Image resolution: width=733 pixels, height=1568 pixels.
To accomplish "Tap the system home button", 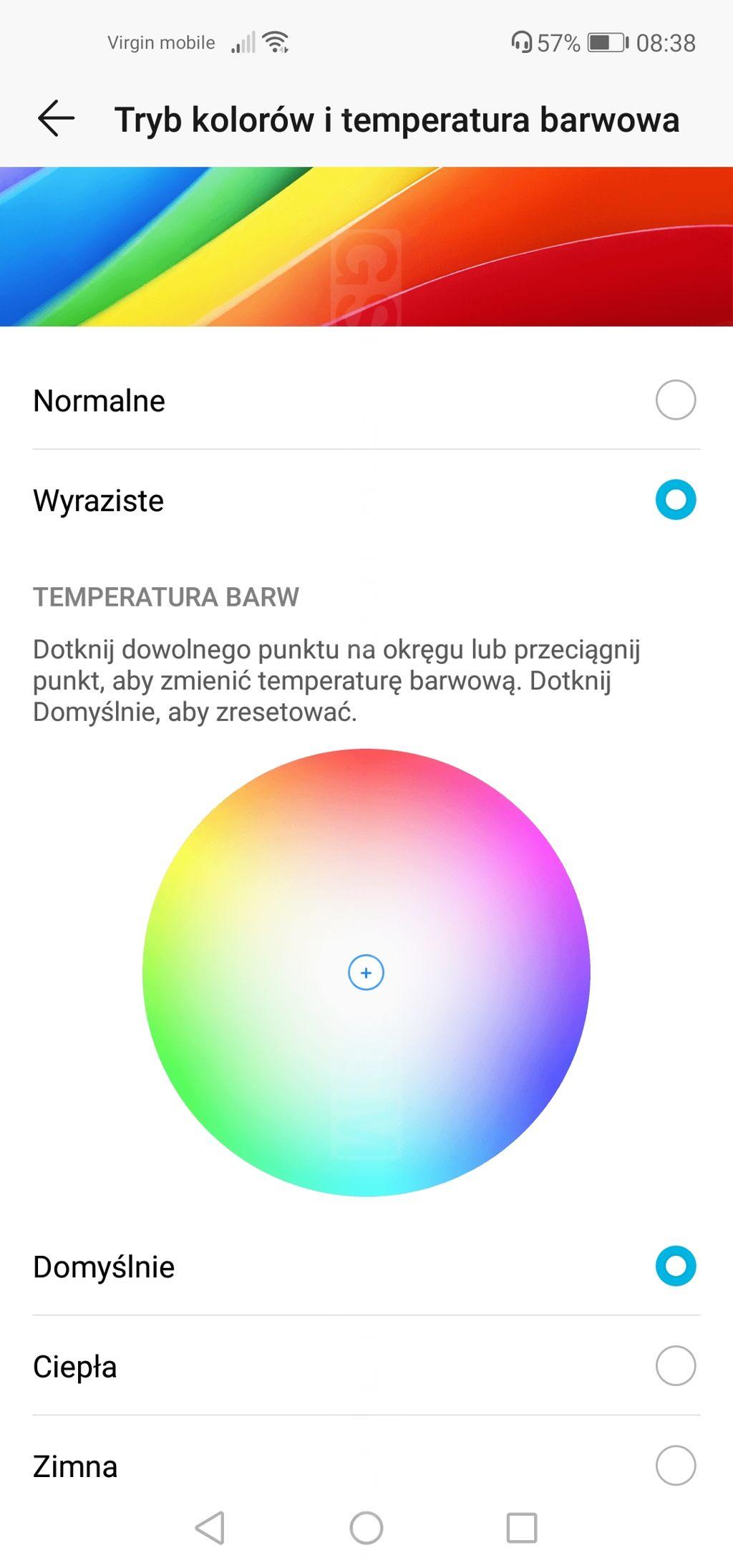I will (366, 1528).
